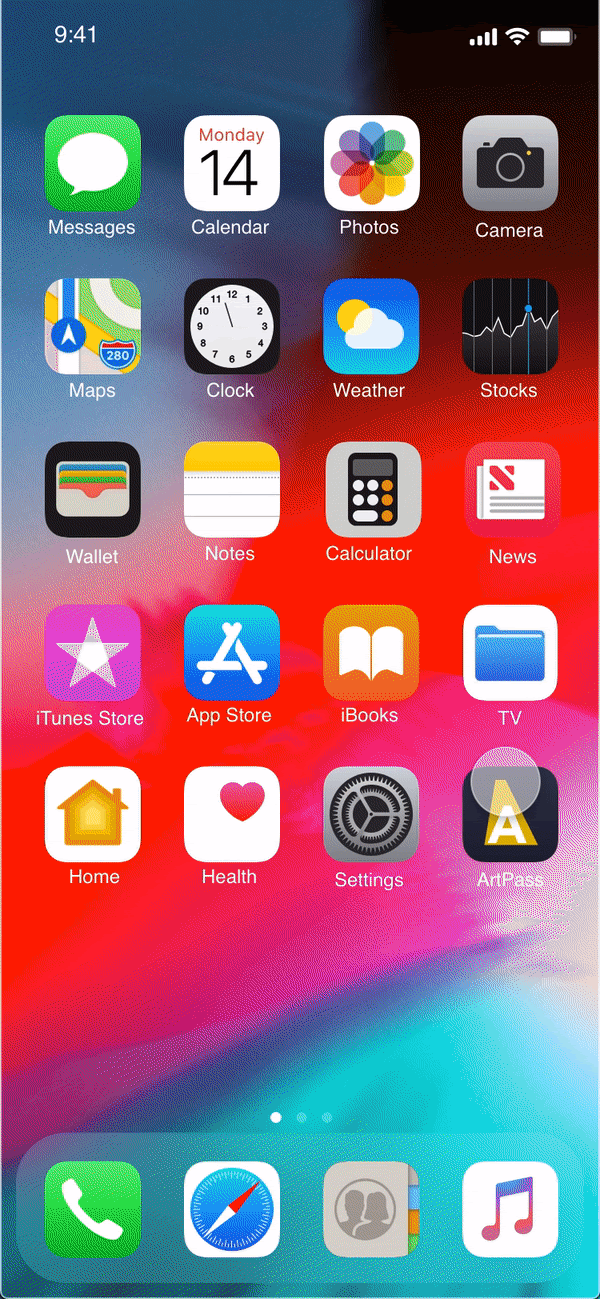The width and height of the screenshot is (600, 1299).
Task: Open the Health app
Action: point(231,814)
